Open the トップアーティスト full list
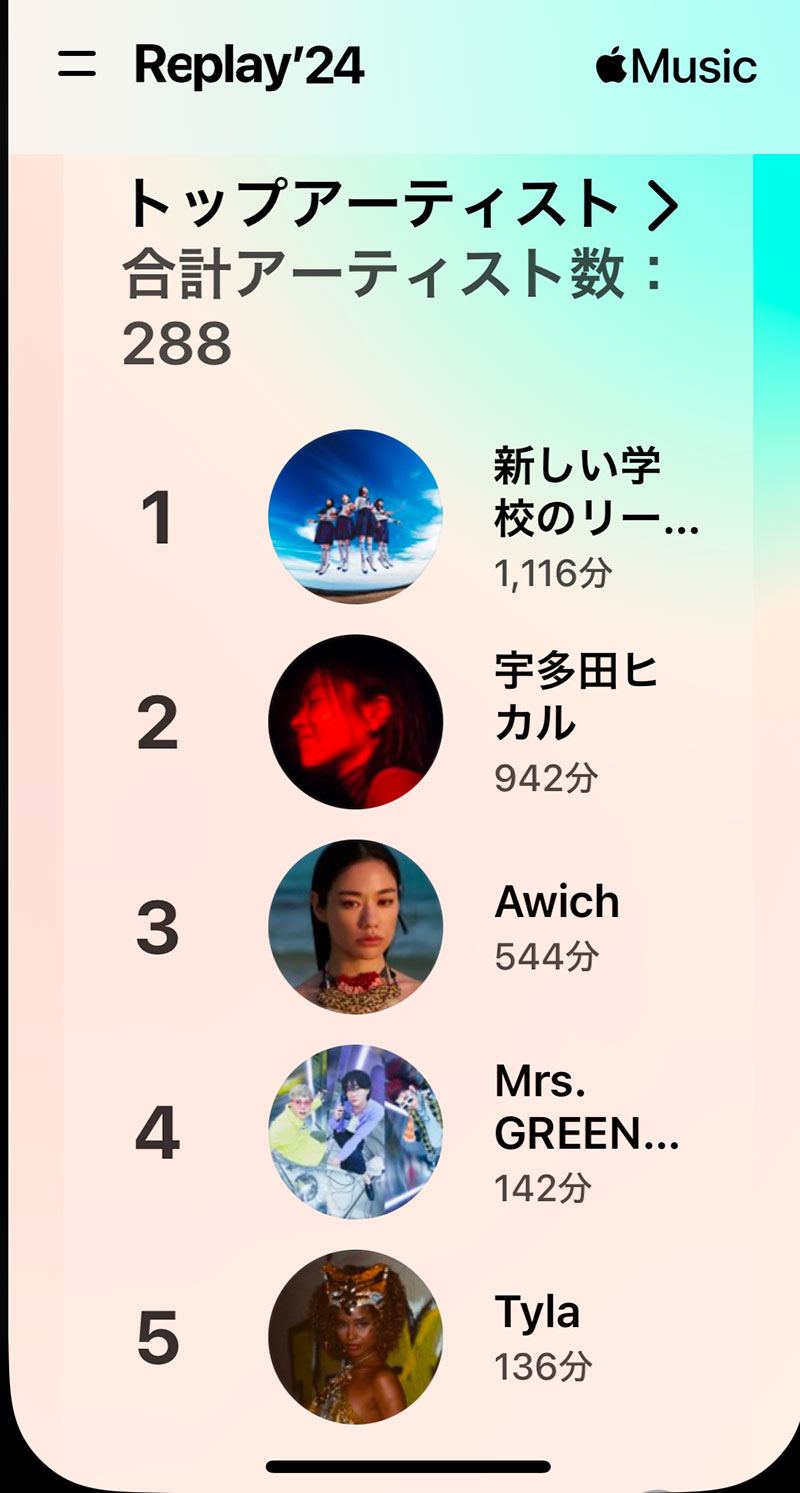This screenshot has height=1493, width=800. point(400,205)
